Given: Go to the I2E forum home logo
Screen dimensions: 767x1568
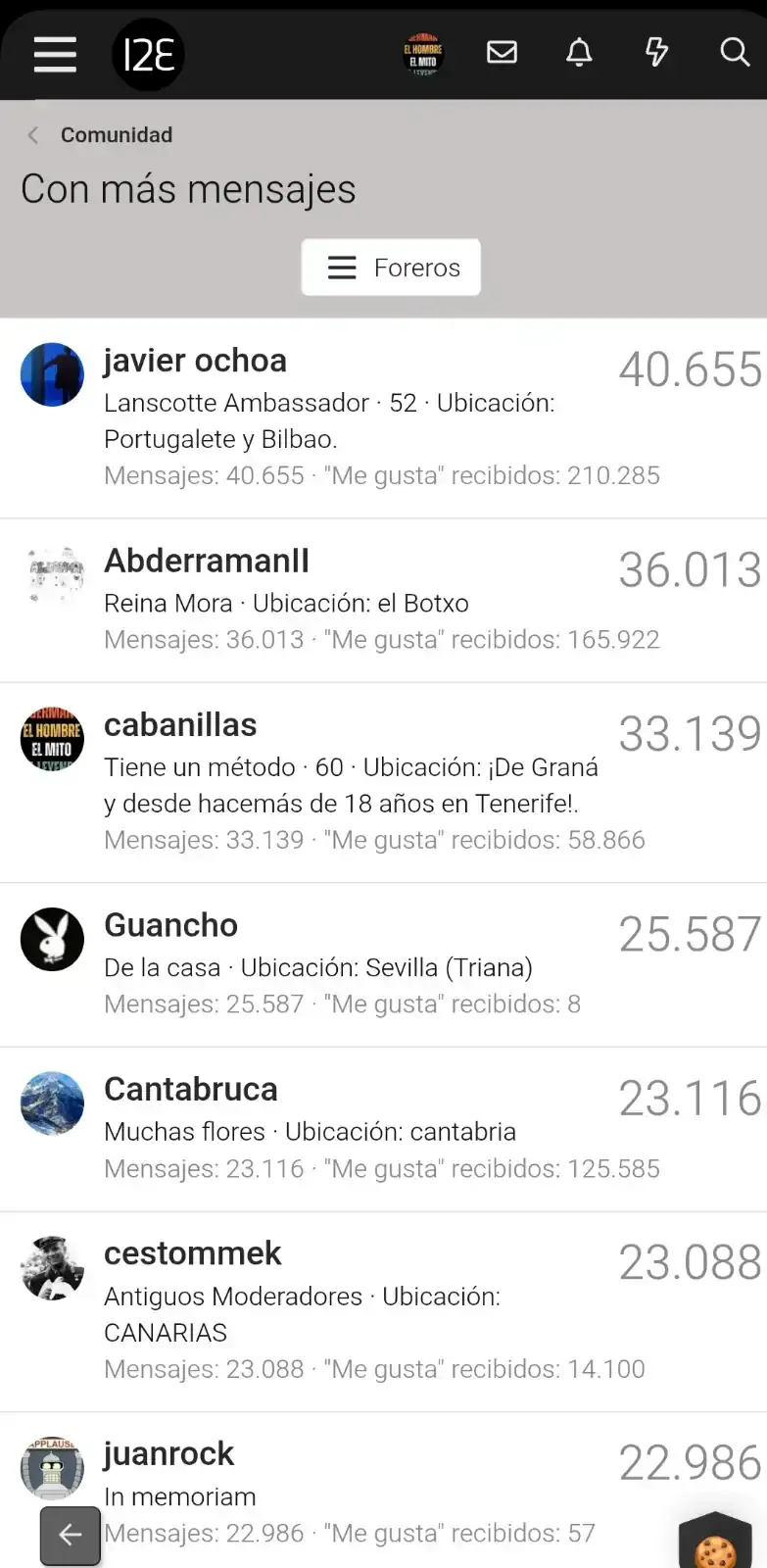Looking at the screenshot, I should point(148,55).
